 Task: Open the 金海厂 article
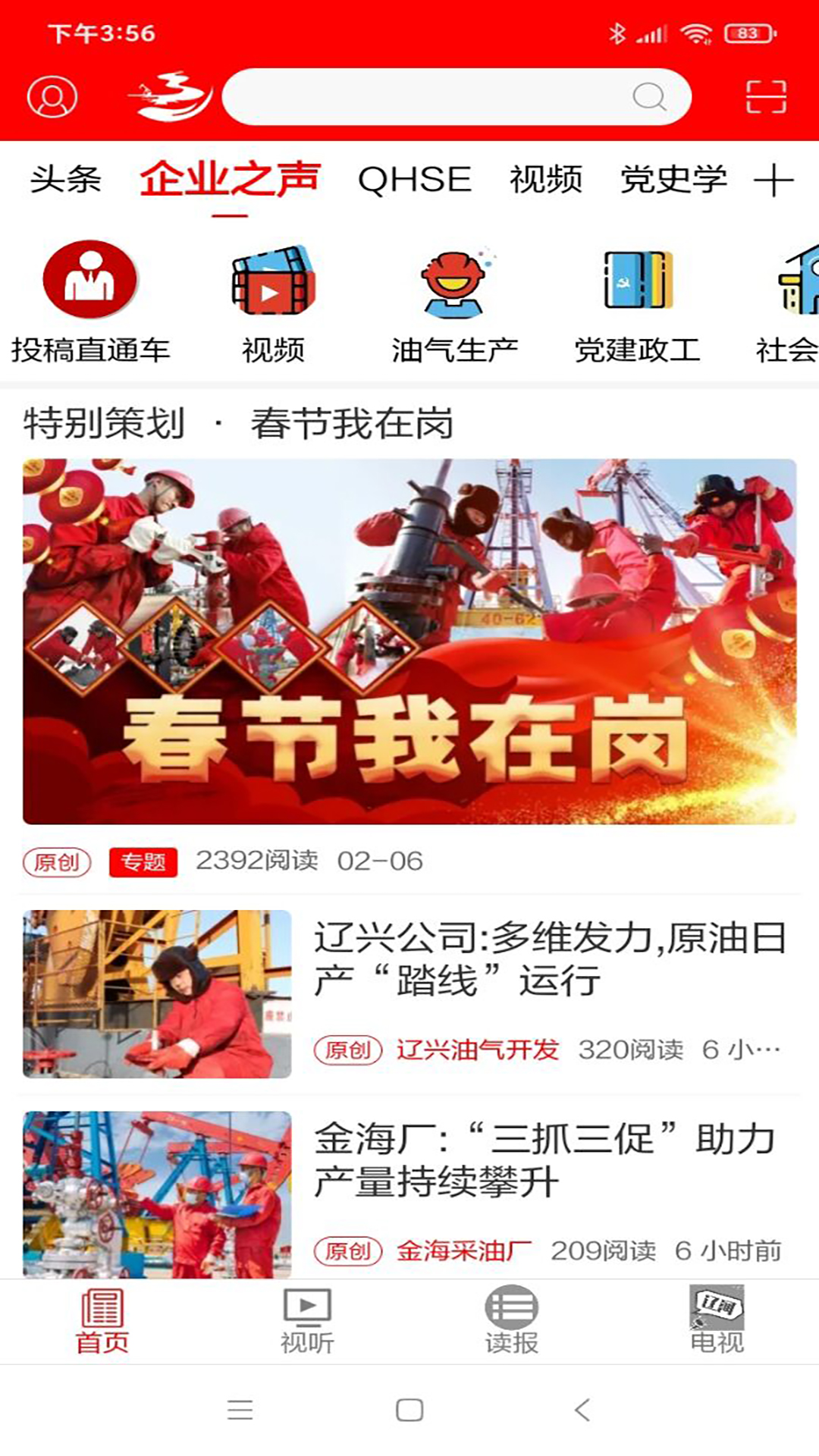(409, 1195)
